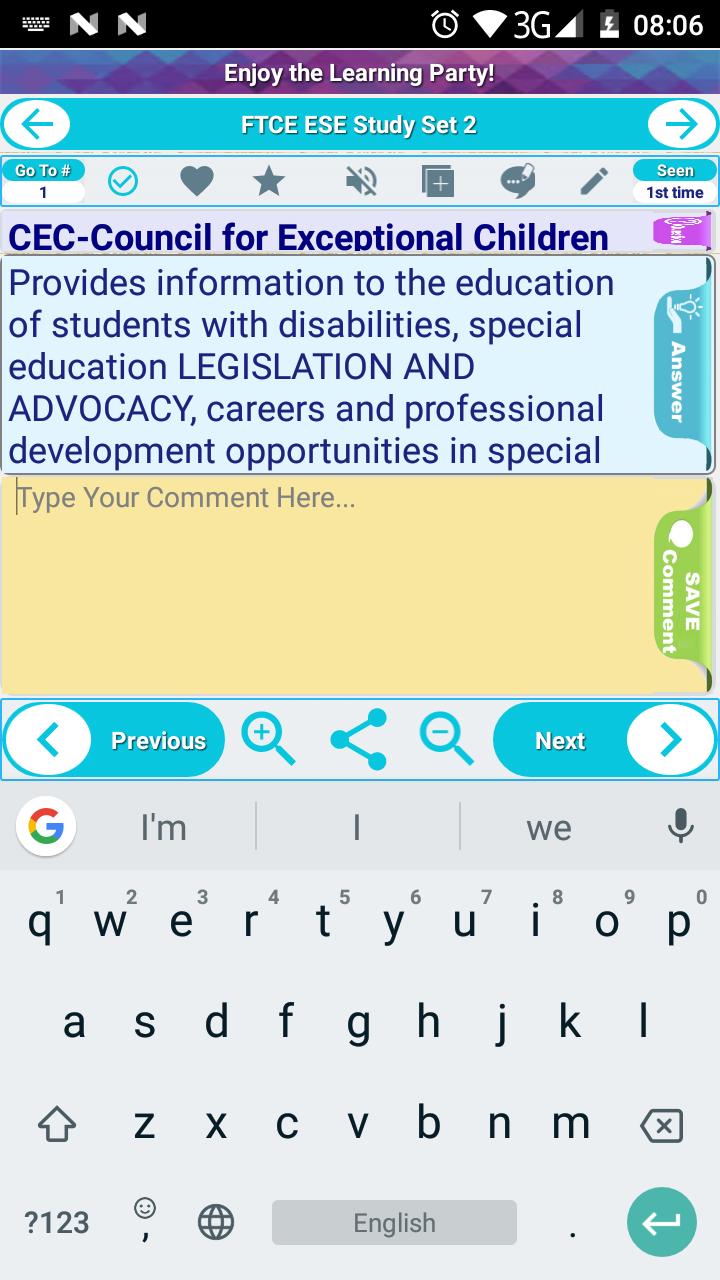Image resolution: width=720 pixels, height=1280 pixels.
Task: Tap the add-to-set plus icon
Action: tap(437, 181)
